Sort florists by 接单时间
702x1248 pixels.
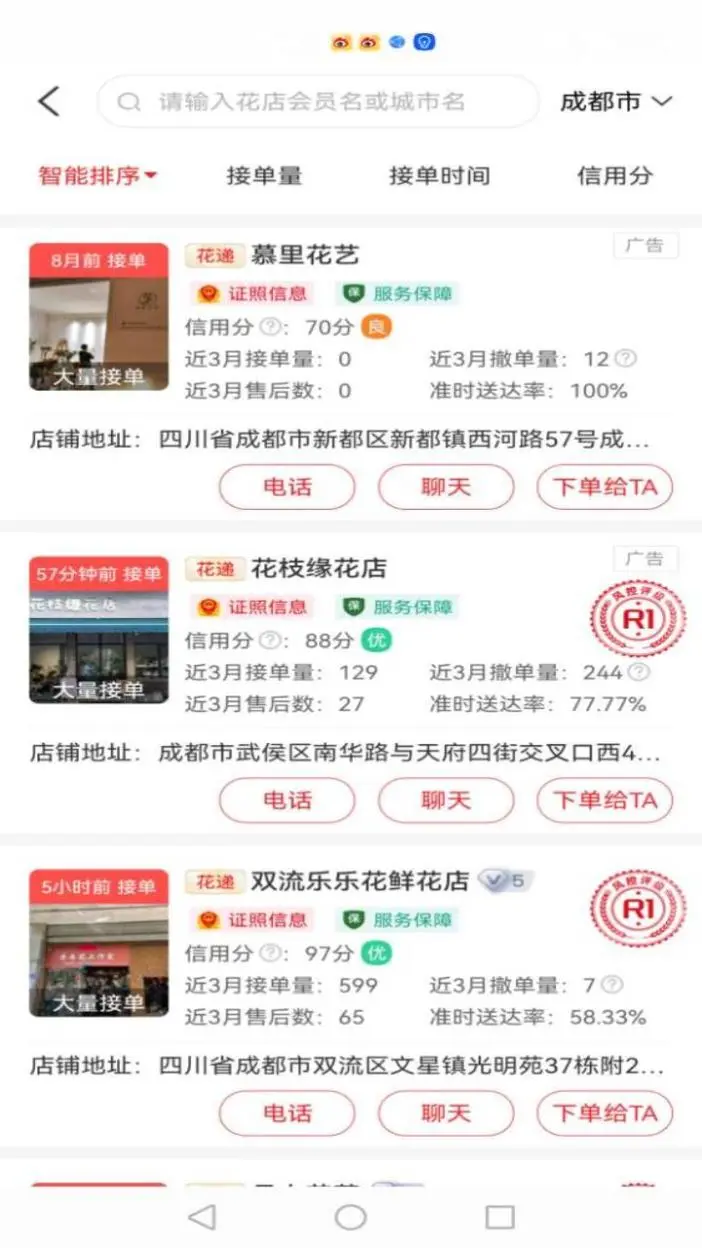[439, 176]
